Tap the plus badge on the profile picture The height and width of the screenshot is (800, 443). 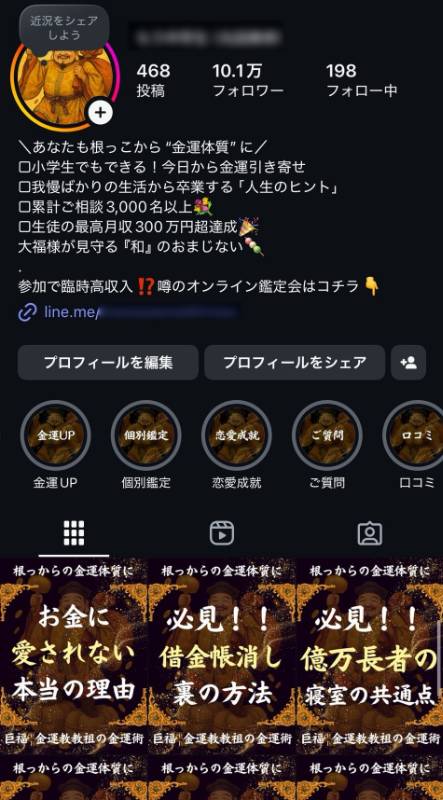pyautogui.click(x=101, y=113)
